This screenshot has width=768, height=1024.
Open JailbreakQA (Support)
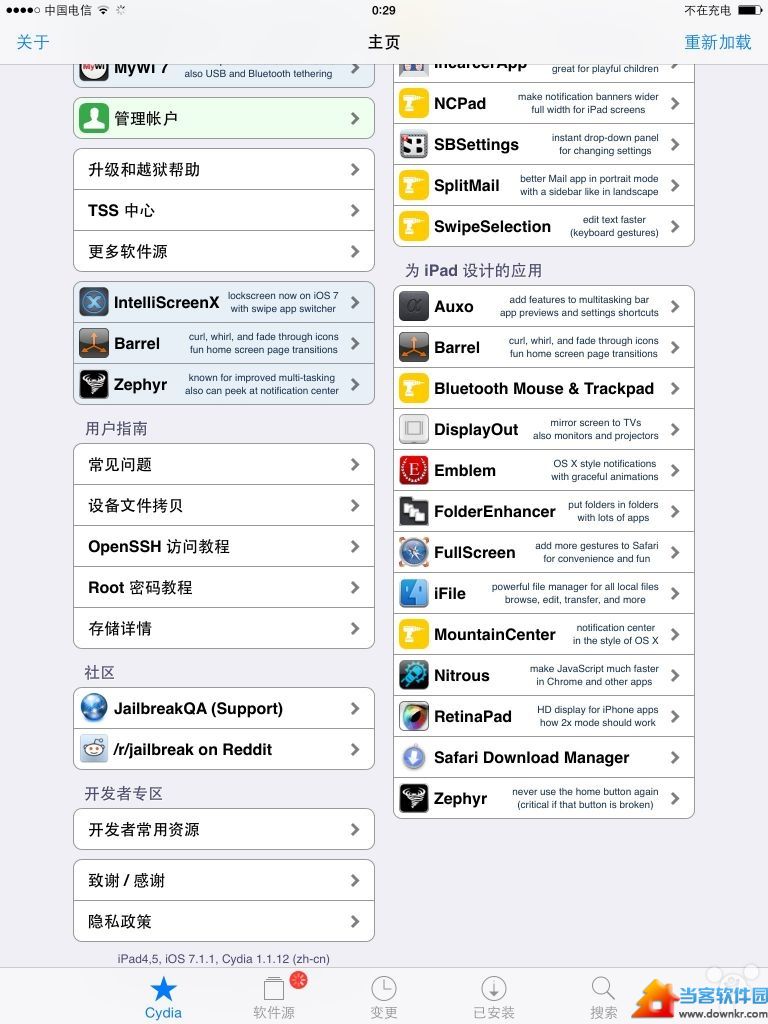pyautogui.click(x=224, y=709)
